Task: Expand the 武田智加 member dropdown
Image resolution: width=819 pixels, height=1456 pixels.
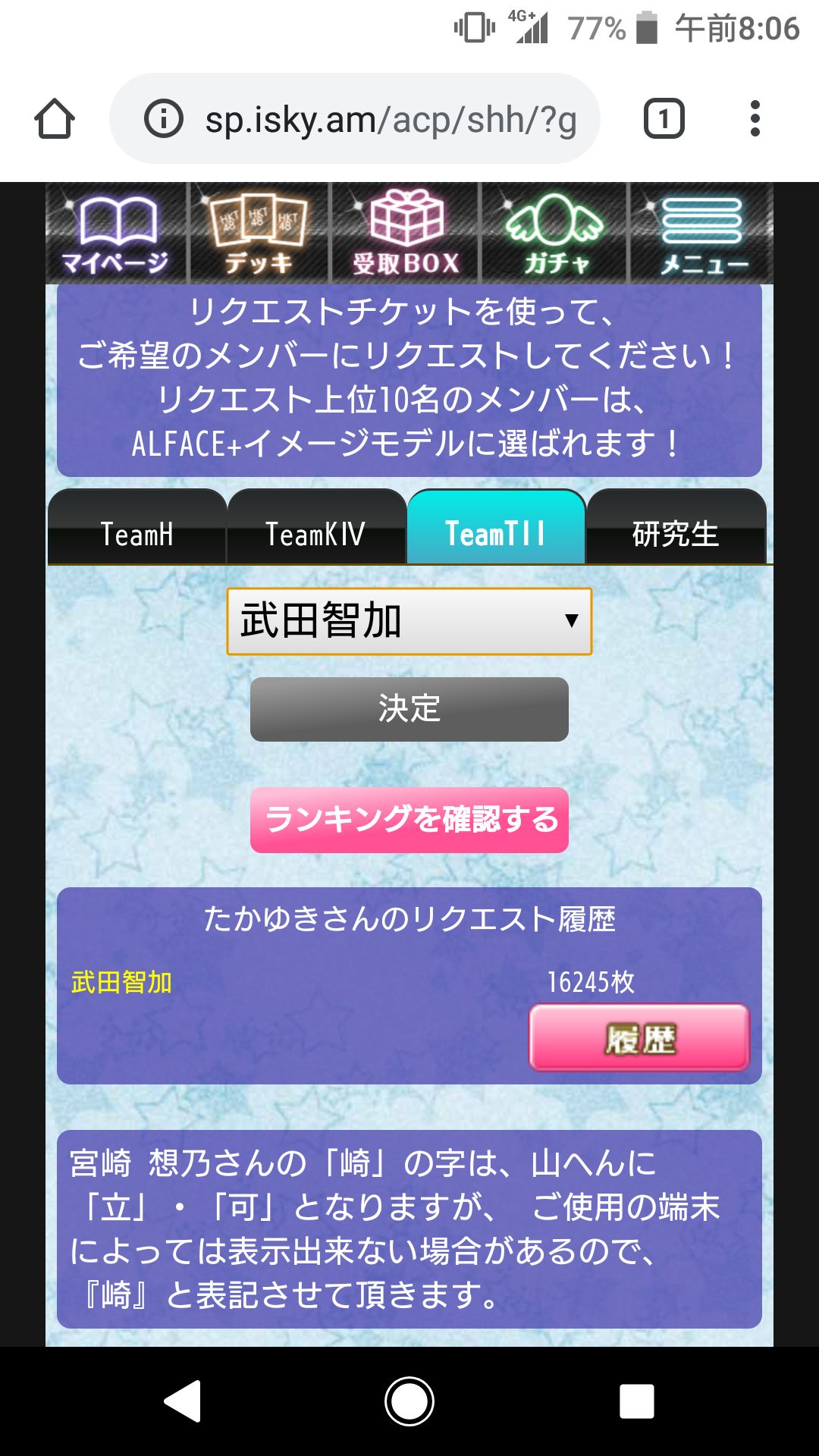Action: [x=409, y=621]
